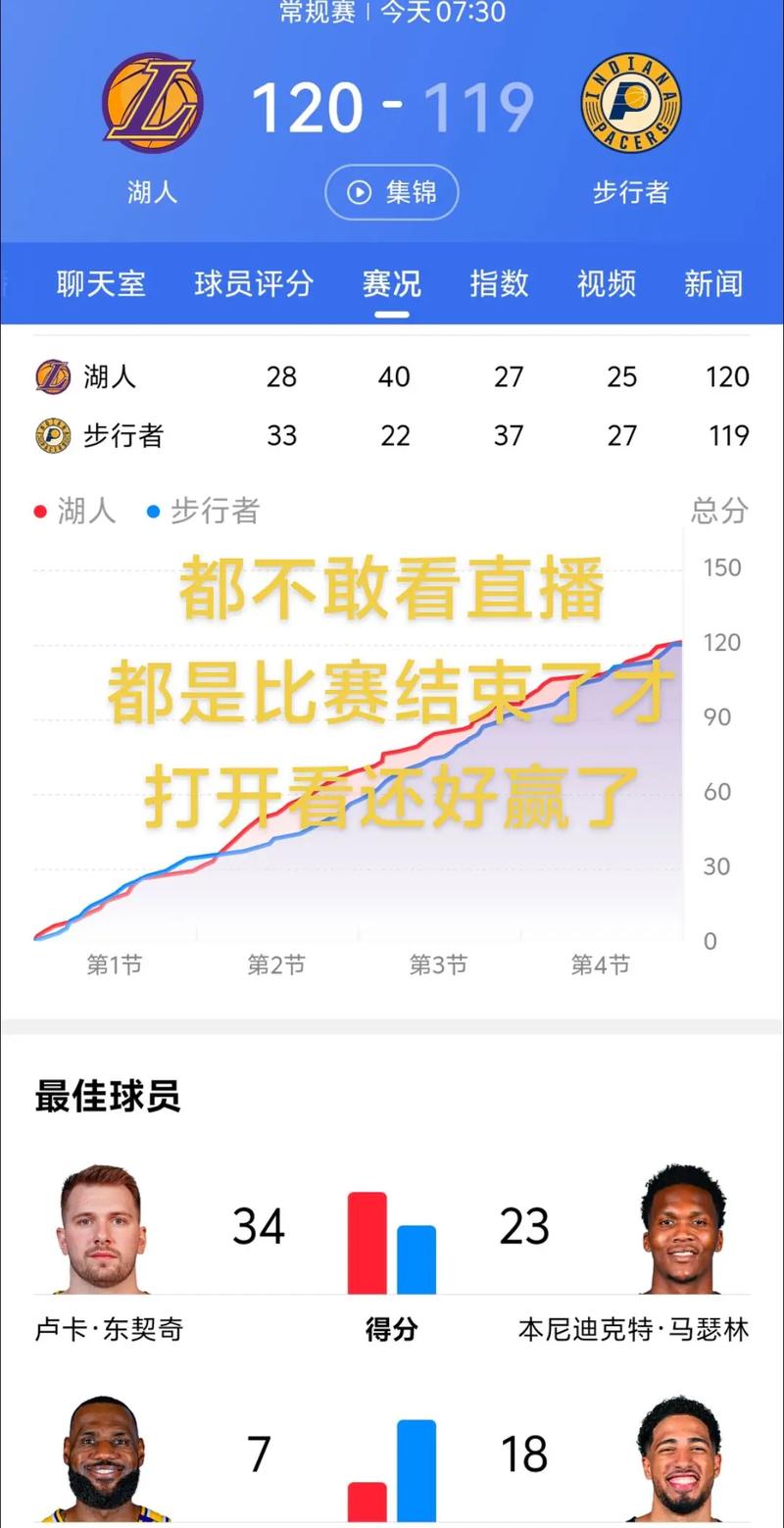Toggle the red 湖人 legend in the chart
The width and height of the screenshot is (784, 1528).
(67, 511)
